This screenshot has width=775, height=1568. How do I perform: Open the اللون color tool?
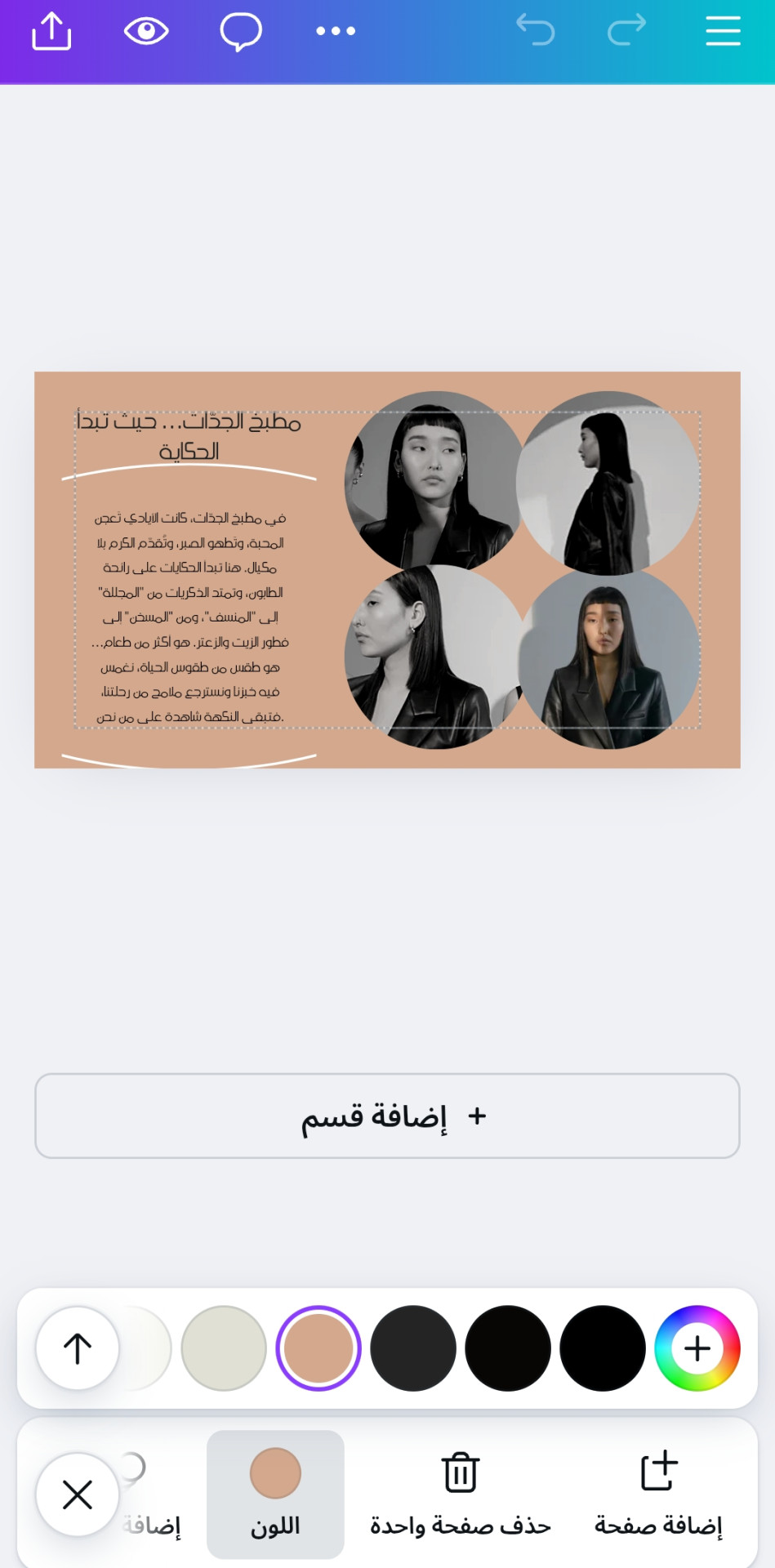coord(275,1494)
